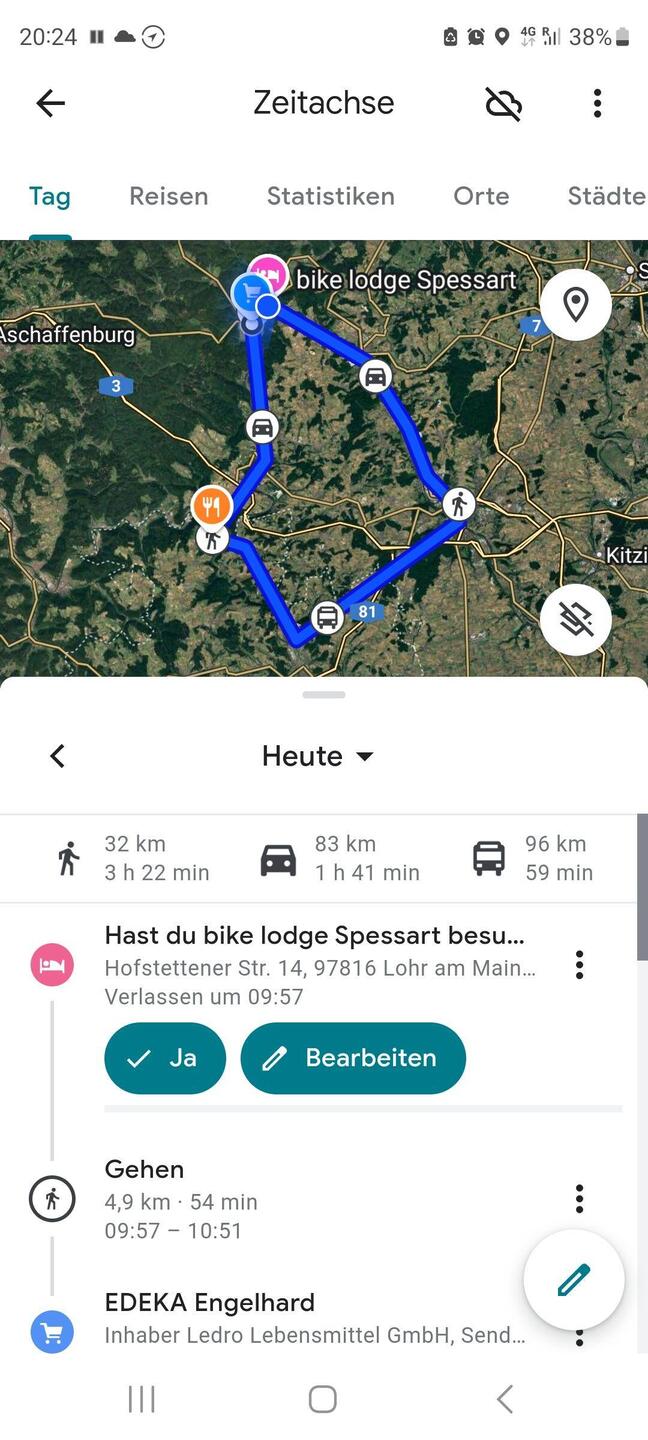The image size is (648, 1440).
Task: Toggle the map layers button
Action: pyautogui.click(x=575, y=620)
